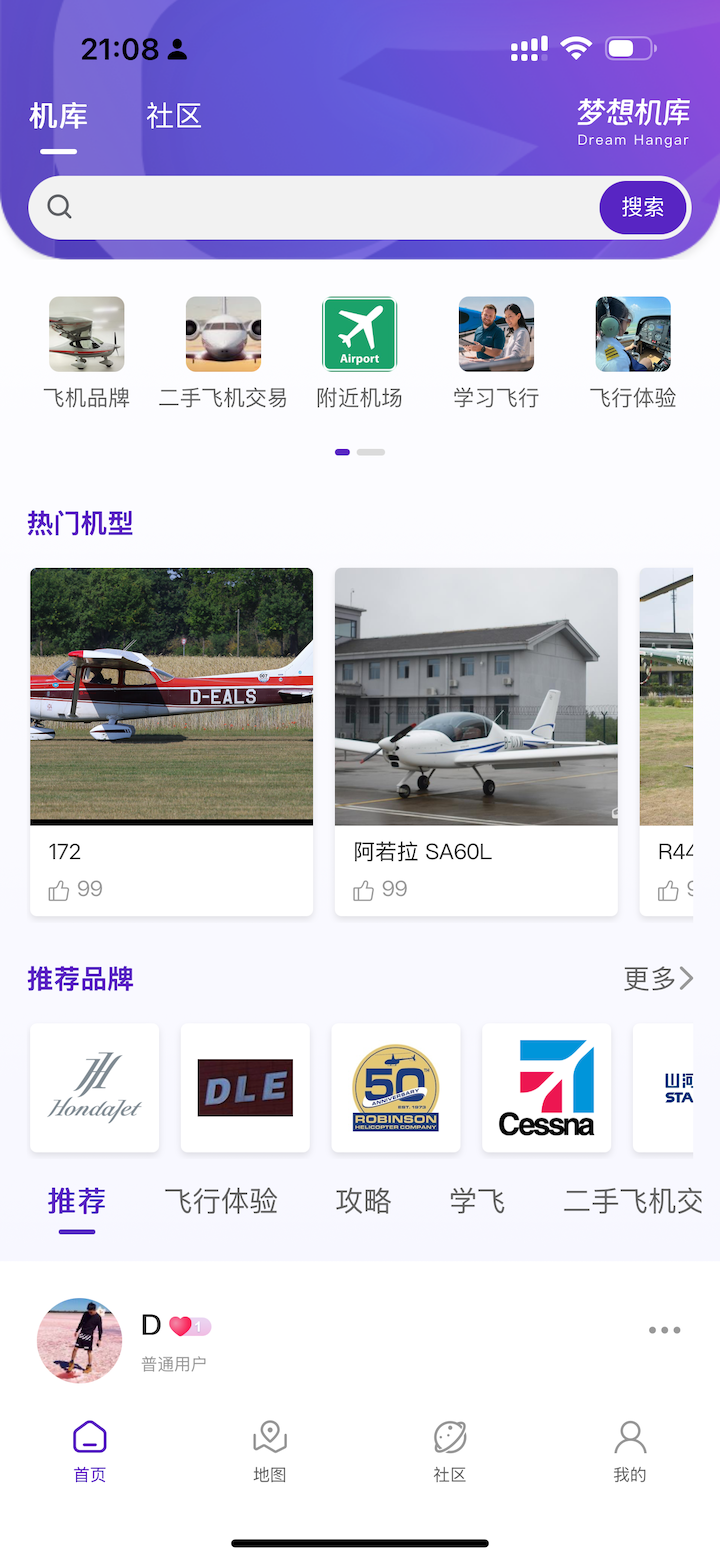The width and height of the screenshot is (720, 1561).
Task: Select the 学飞 feed tab
Action: 477,1201
